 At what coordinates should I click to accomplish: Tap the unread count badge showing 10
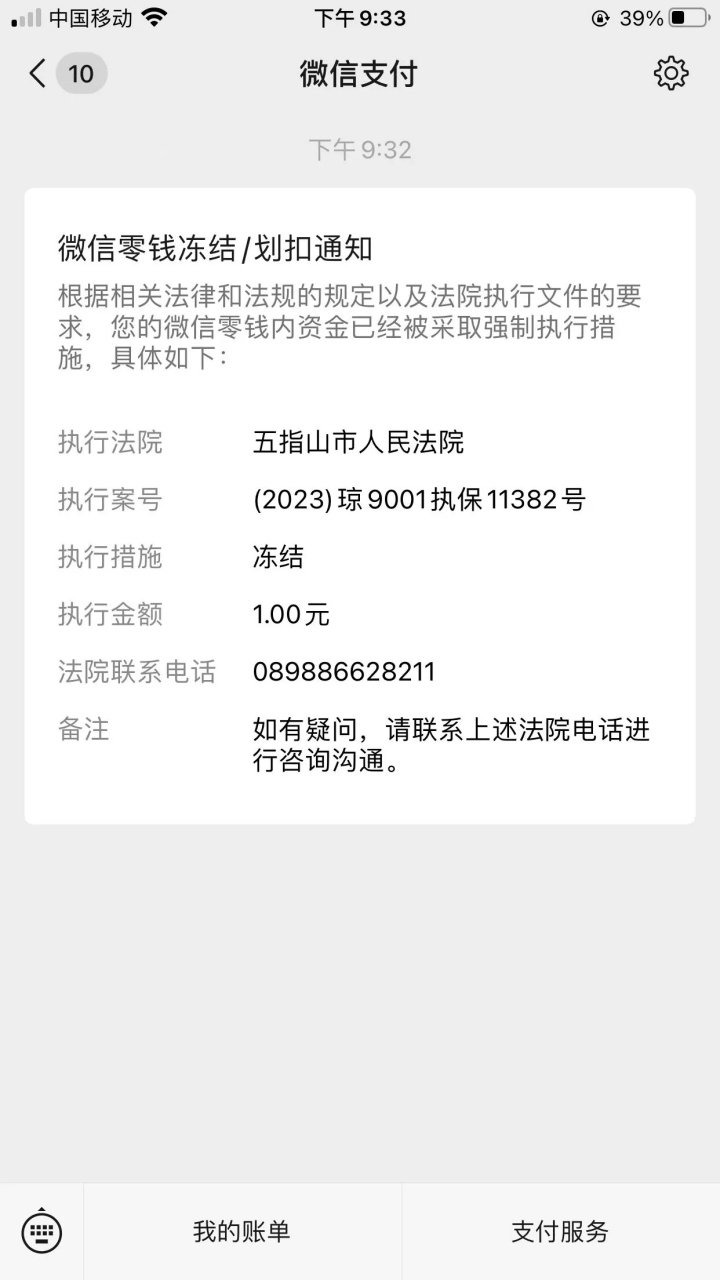coord(82,73)
